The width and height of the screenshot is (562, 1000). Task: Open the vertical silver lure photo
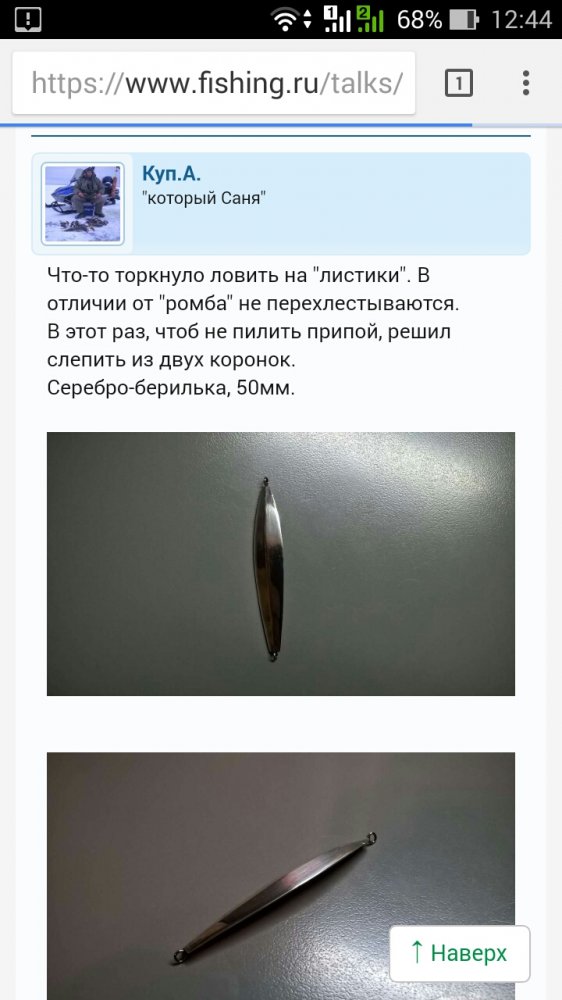click(281, 564)
